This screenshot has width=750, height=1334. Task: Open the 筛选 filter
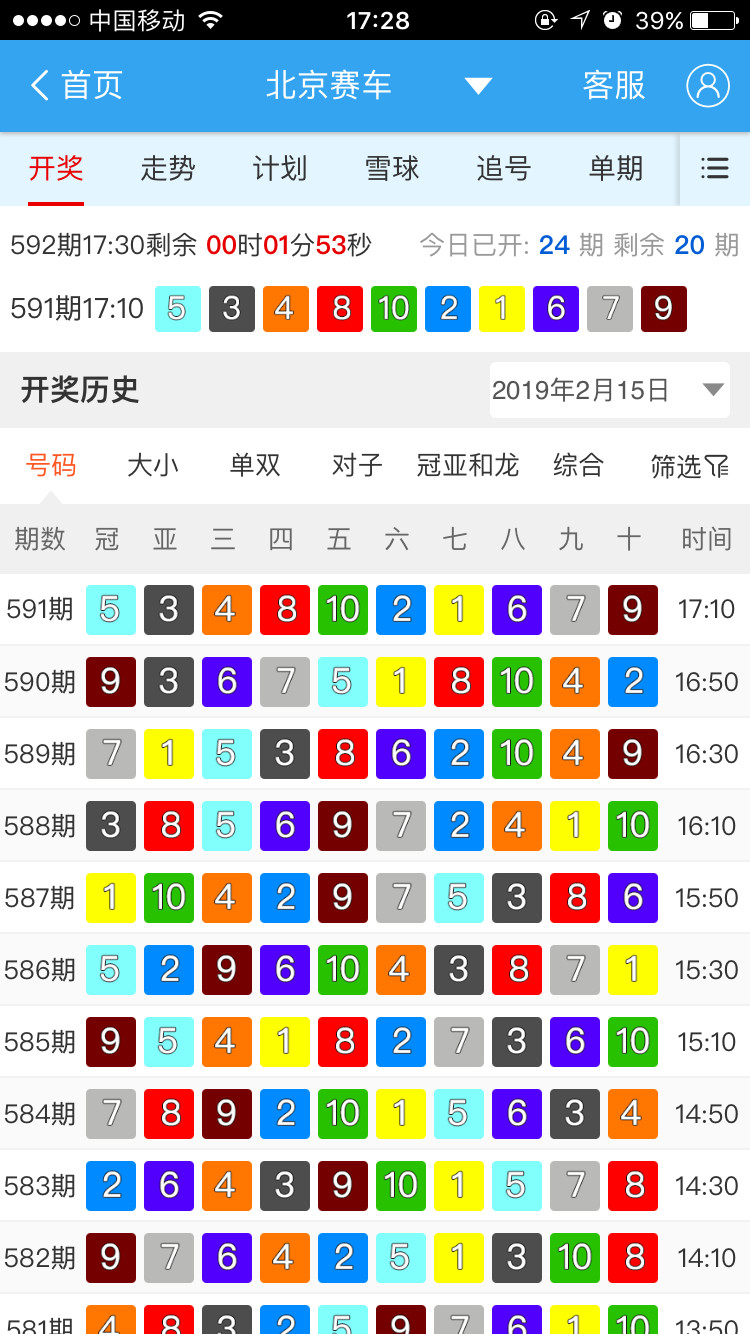tap(690, 466)
